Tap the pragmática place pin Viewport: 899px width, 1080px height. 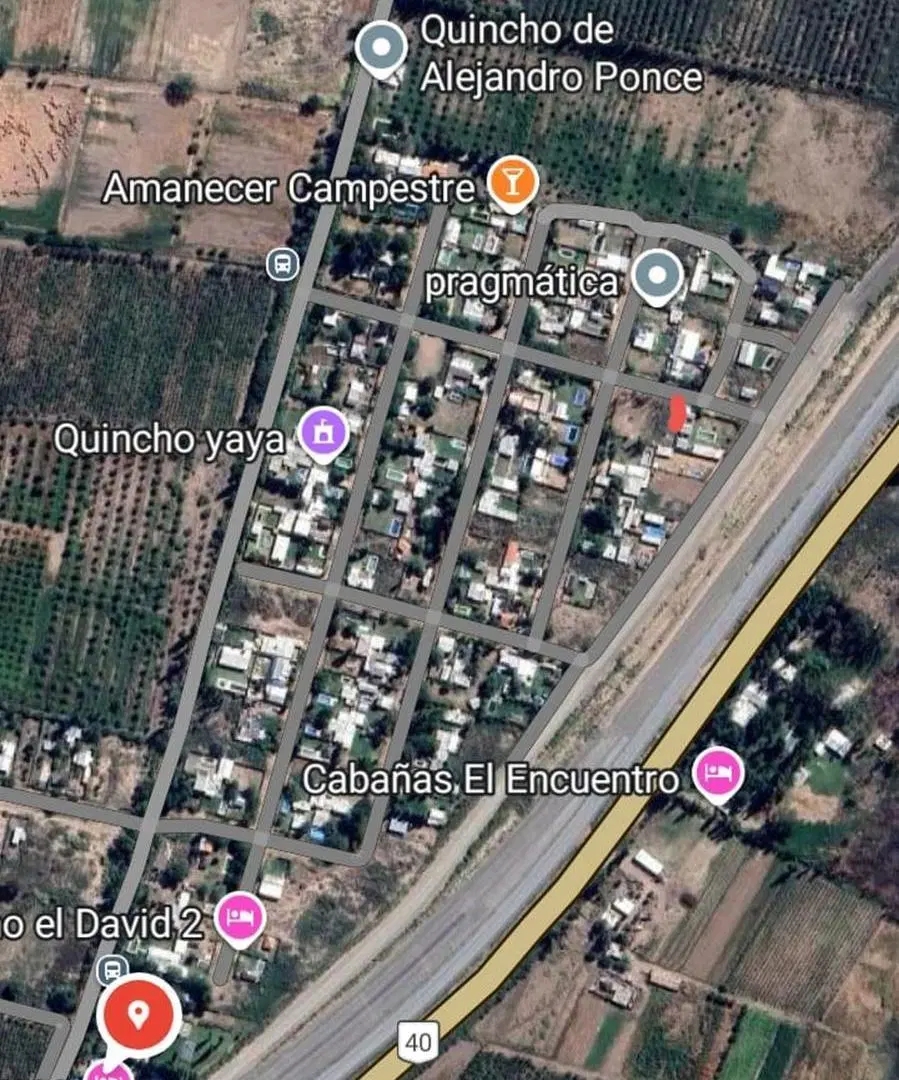(657, 277)
